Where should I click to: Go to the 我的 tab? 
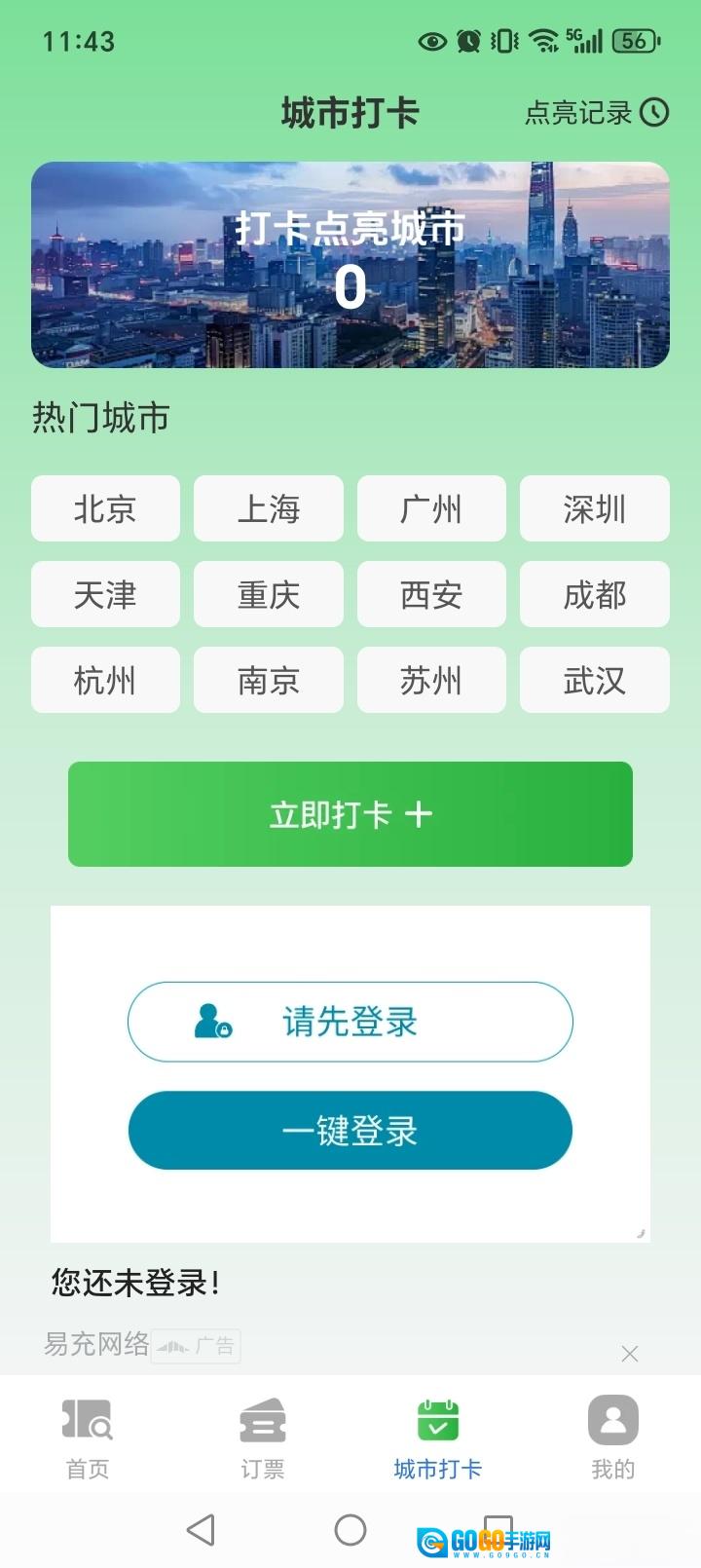tap(613, 1437)
